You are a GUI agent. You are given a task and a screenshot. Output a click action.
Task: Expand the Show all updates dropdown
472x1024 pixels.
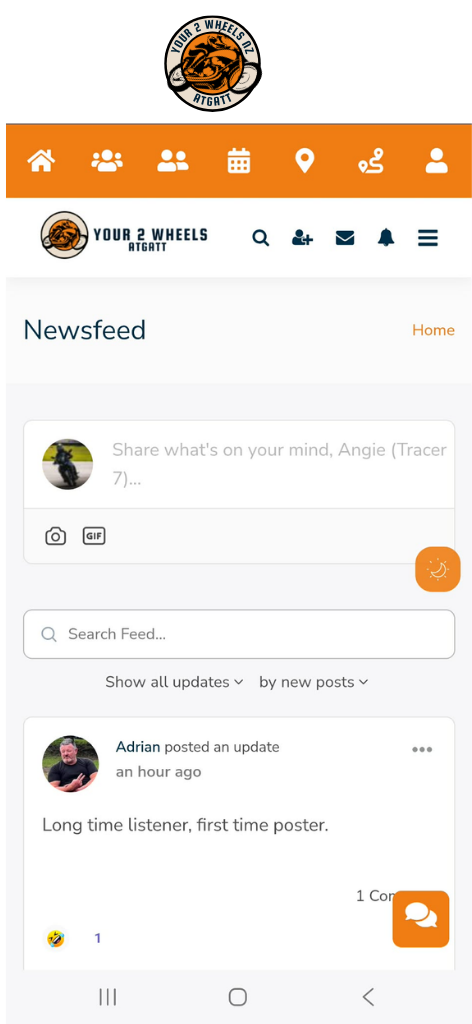(174, 682)
